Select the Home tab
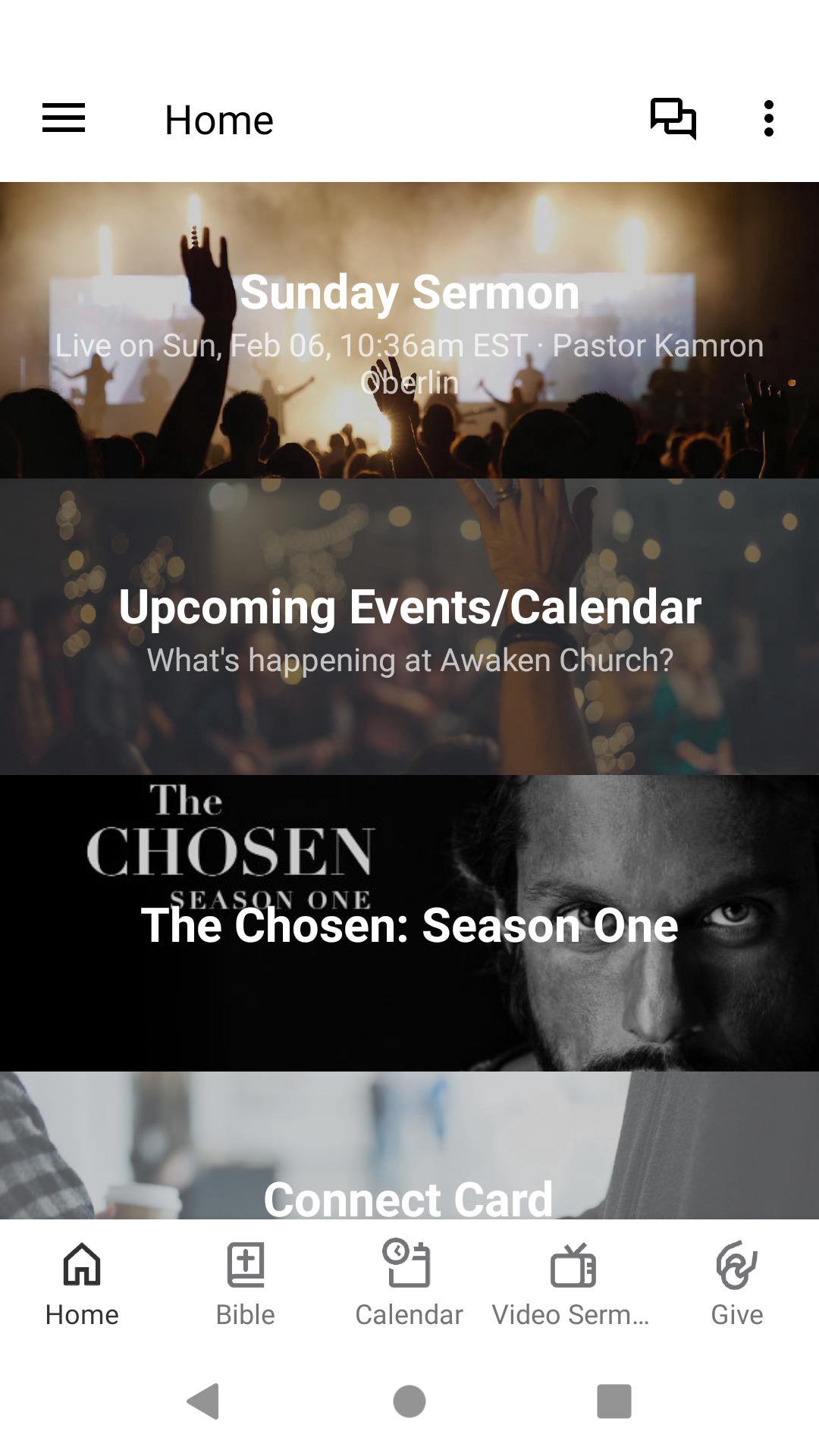This screenshot has height=1456, width=819. coord(82,1284)
